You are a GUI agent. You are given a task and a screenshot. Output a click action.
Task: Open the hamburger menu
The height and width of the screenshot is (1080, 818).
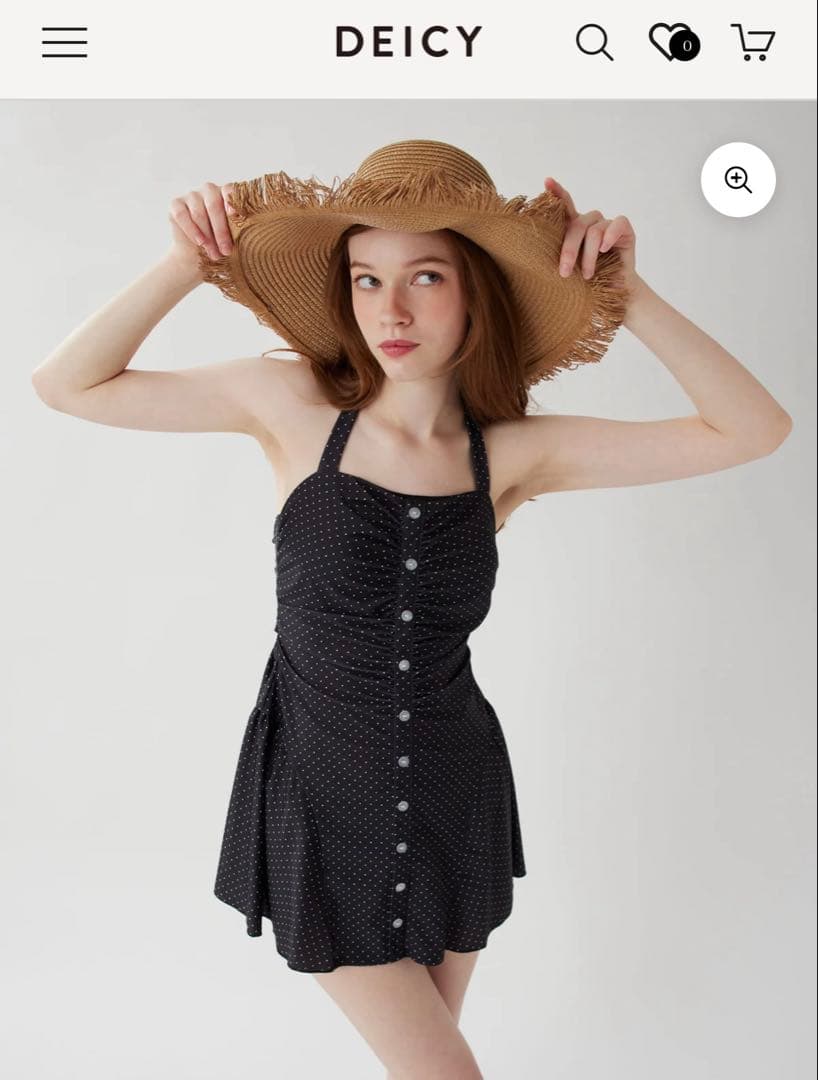pyautogui.click(x=64, y=43)
